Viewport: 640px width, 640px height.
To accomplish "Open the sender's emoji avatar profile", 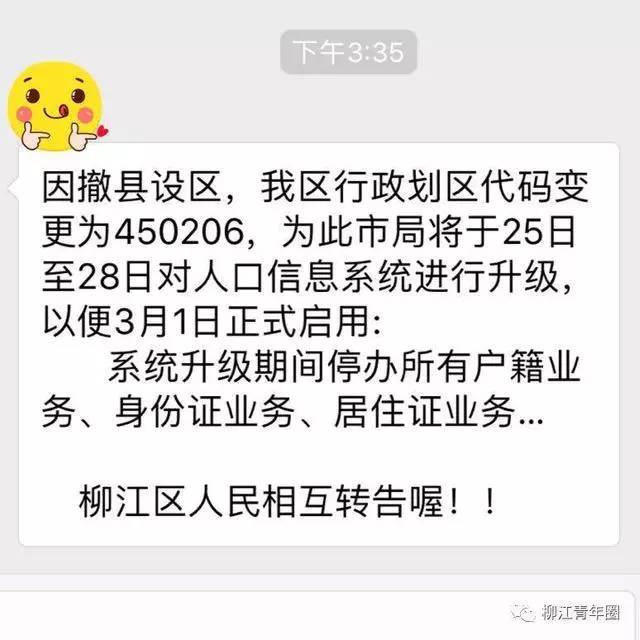I will point(56,105).
